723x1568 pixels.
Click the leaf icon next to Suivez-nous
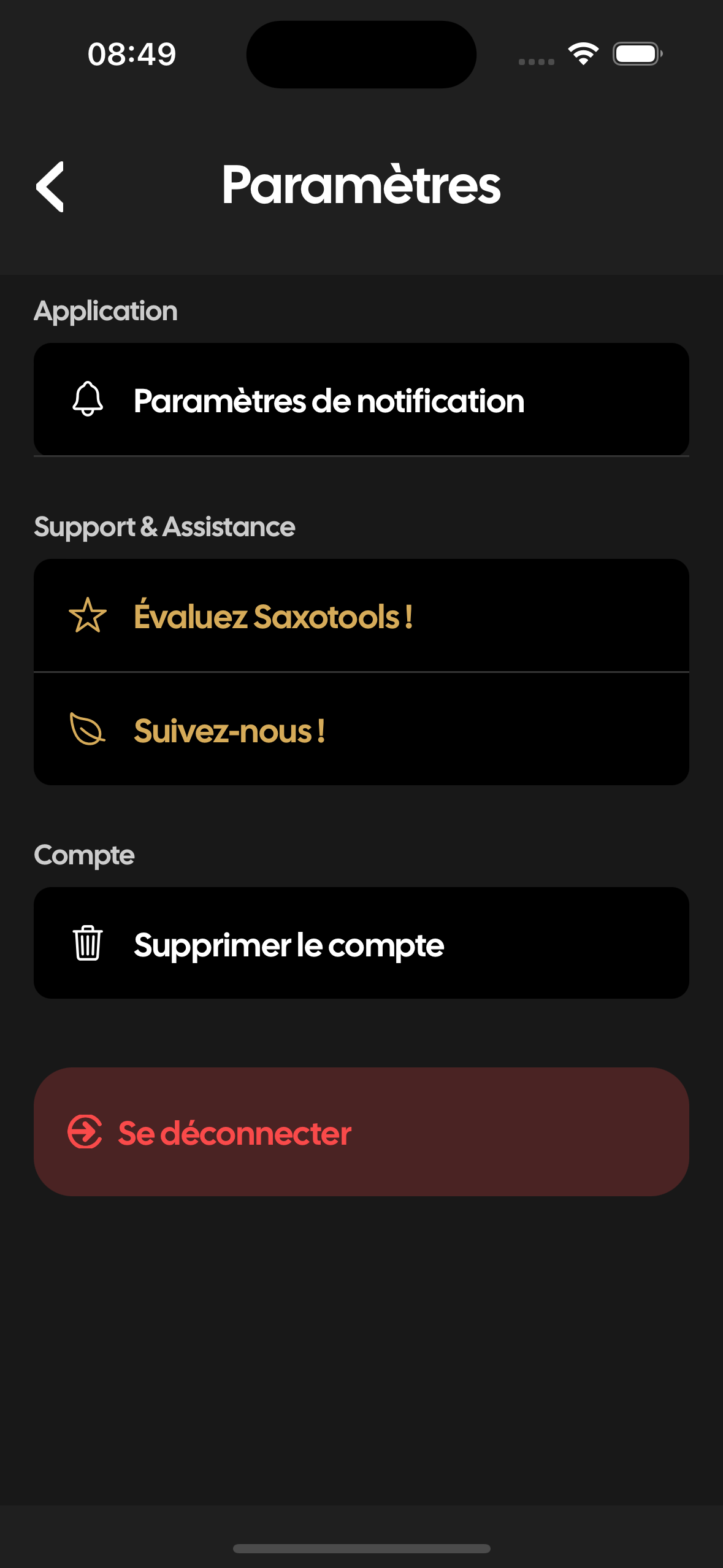(x=88, y=731)
